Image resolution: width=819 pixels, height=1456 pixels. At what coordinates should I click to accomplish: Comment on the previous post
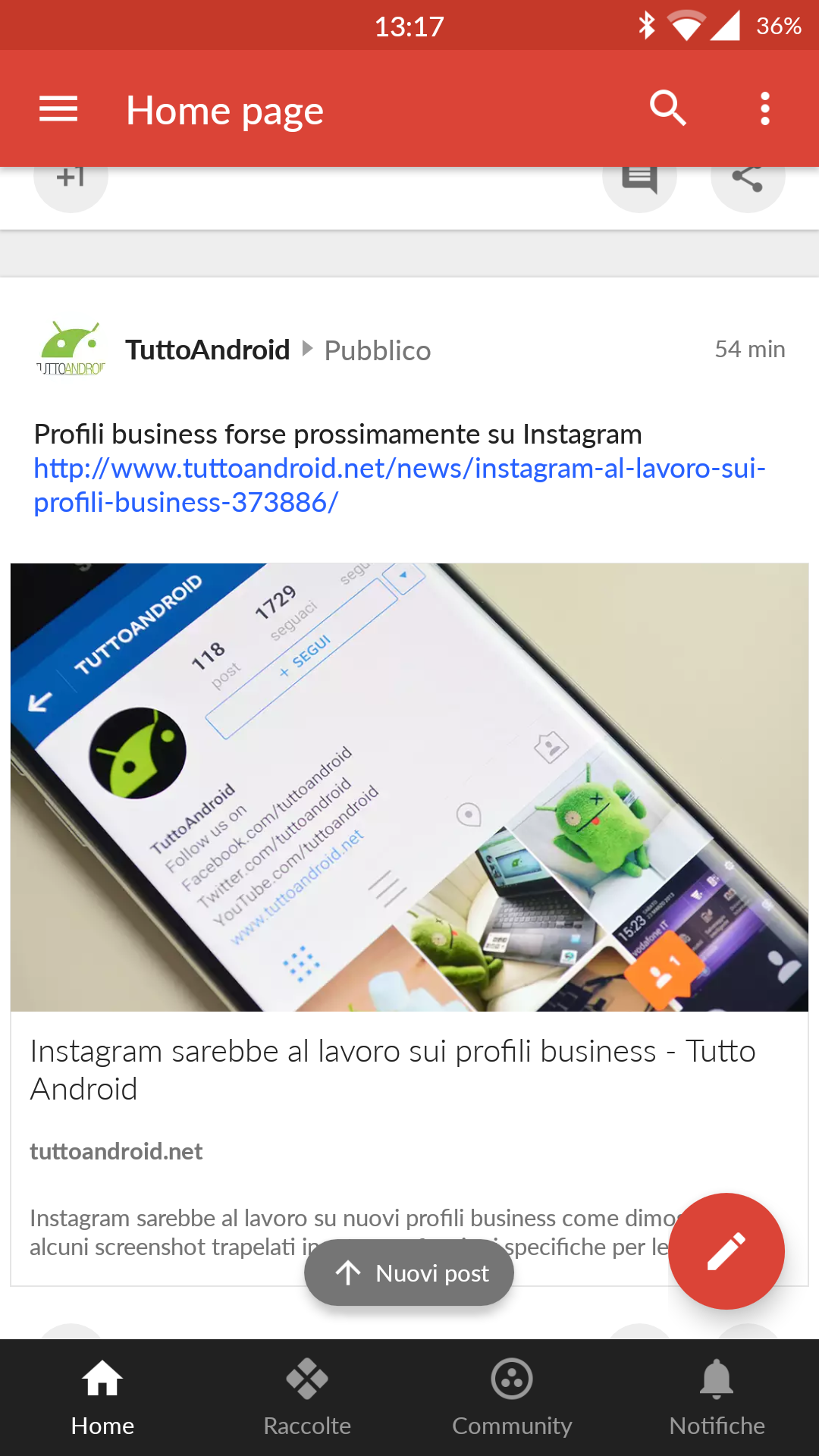(x=639, y=182)
